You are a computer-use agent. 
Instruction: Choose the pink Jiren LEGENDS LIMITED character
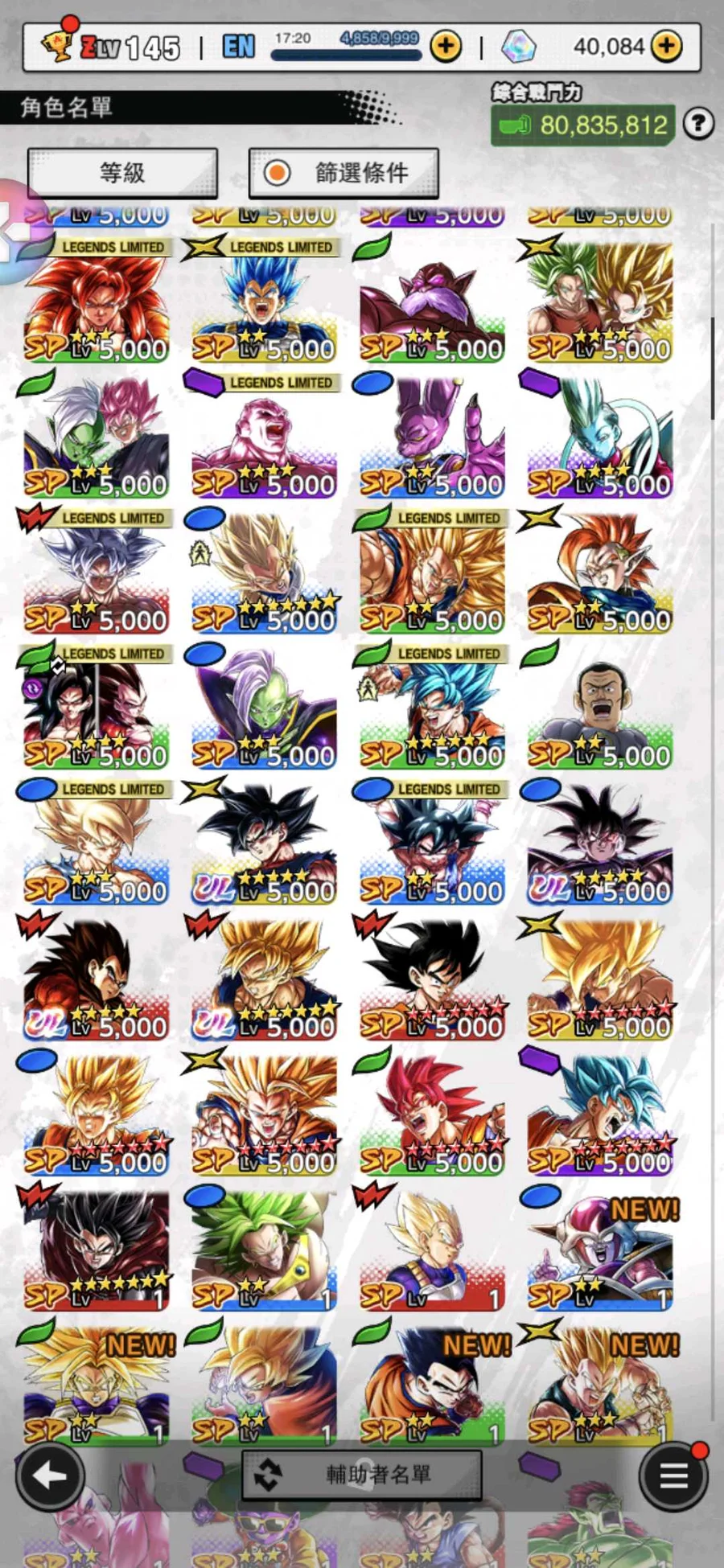[x=264, y=438]
